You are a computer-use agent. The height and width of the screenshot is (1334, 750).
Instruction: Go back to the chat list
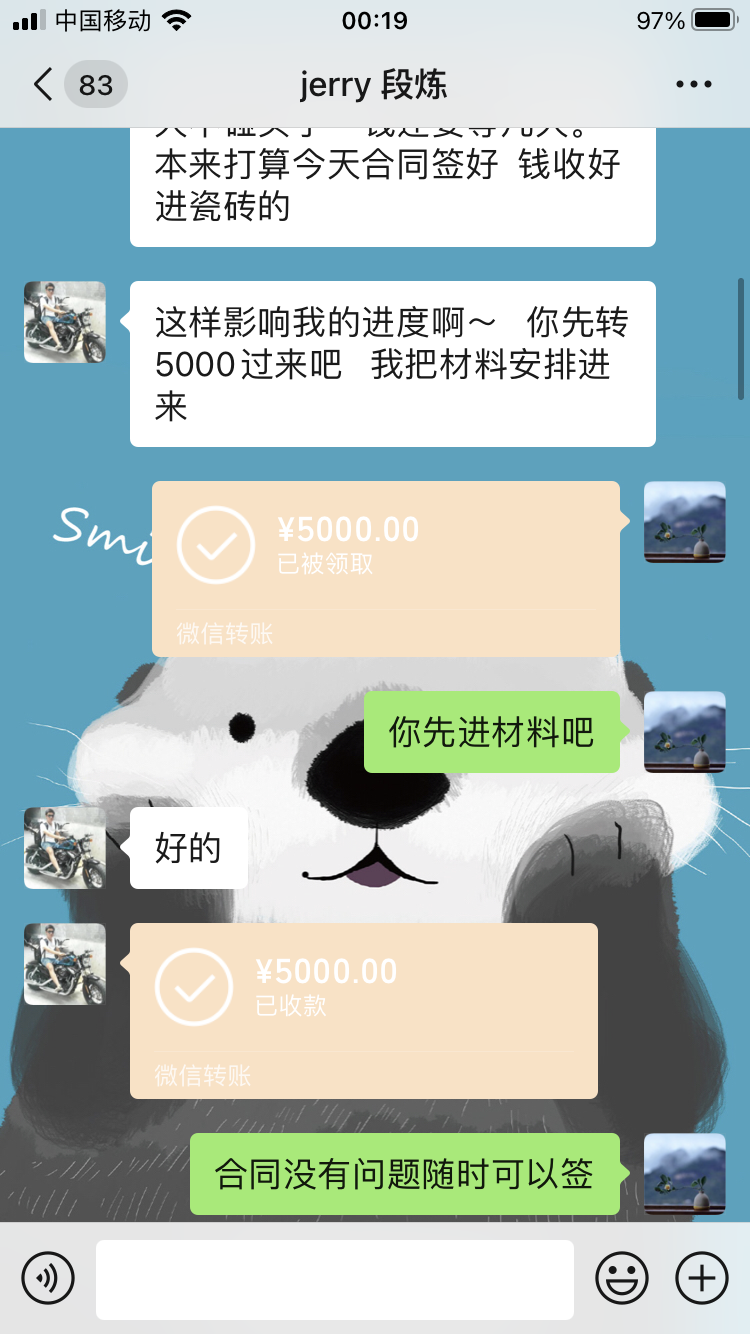point(42,85)
